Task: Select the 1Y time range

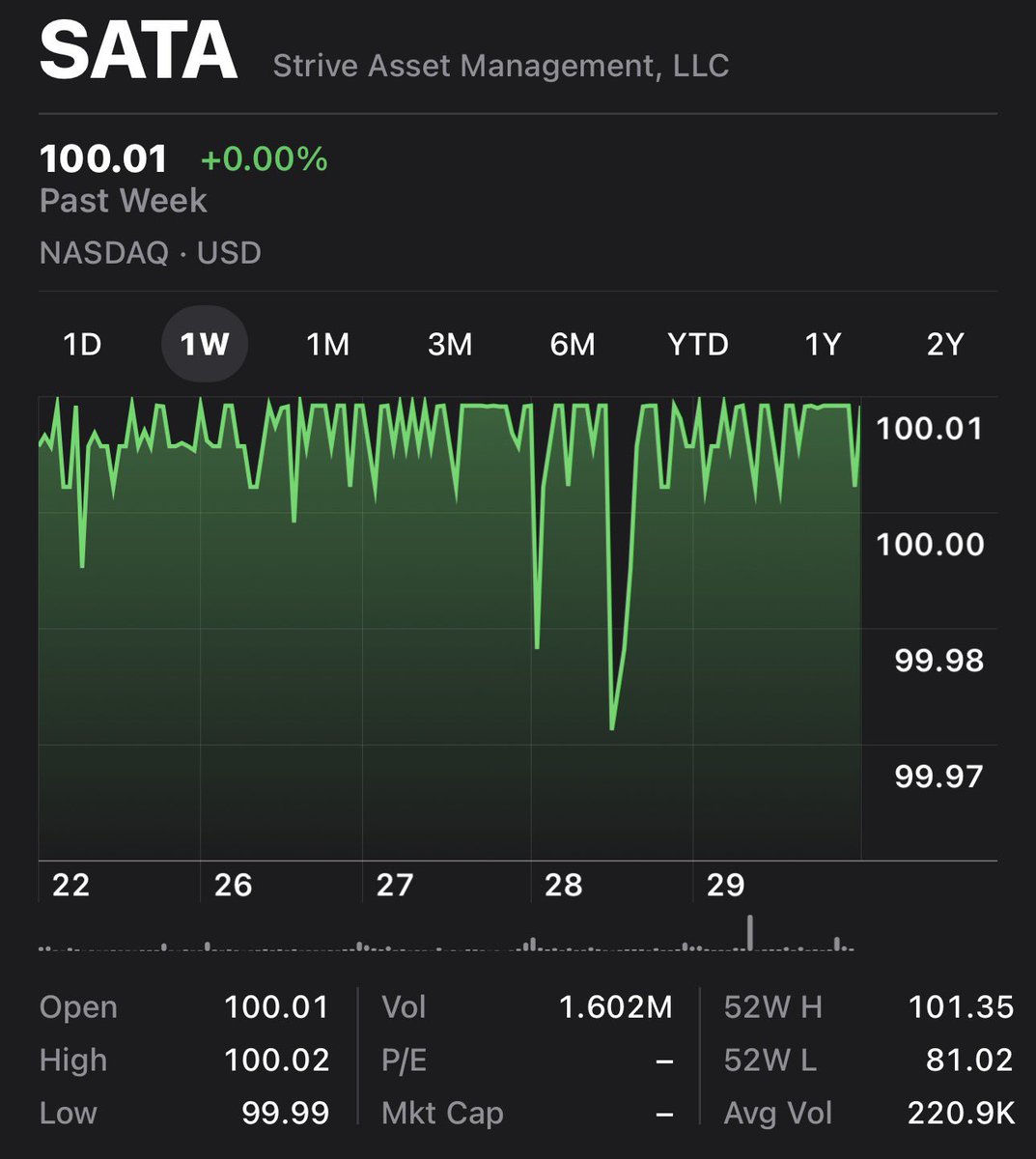Action: pos(823,344)
